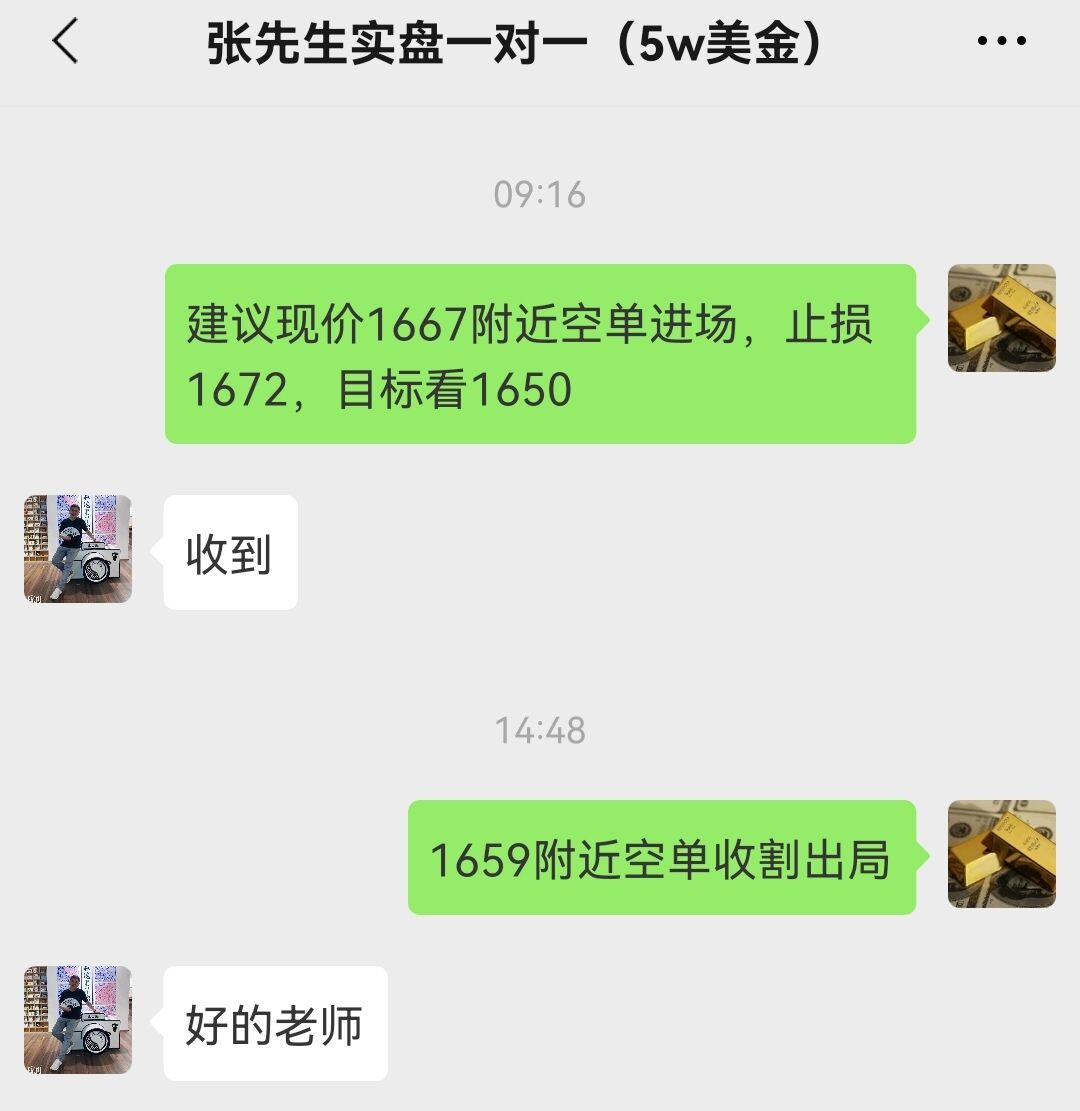Open the chat's three-dot overflow menu
The image size is (1080, 1111).
[x=1001, y=42]
